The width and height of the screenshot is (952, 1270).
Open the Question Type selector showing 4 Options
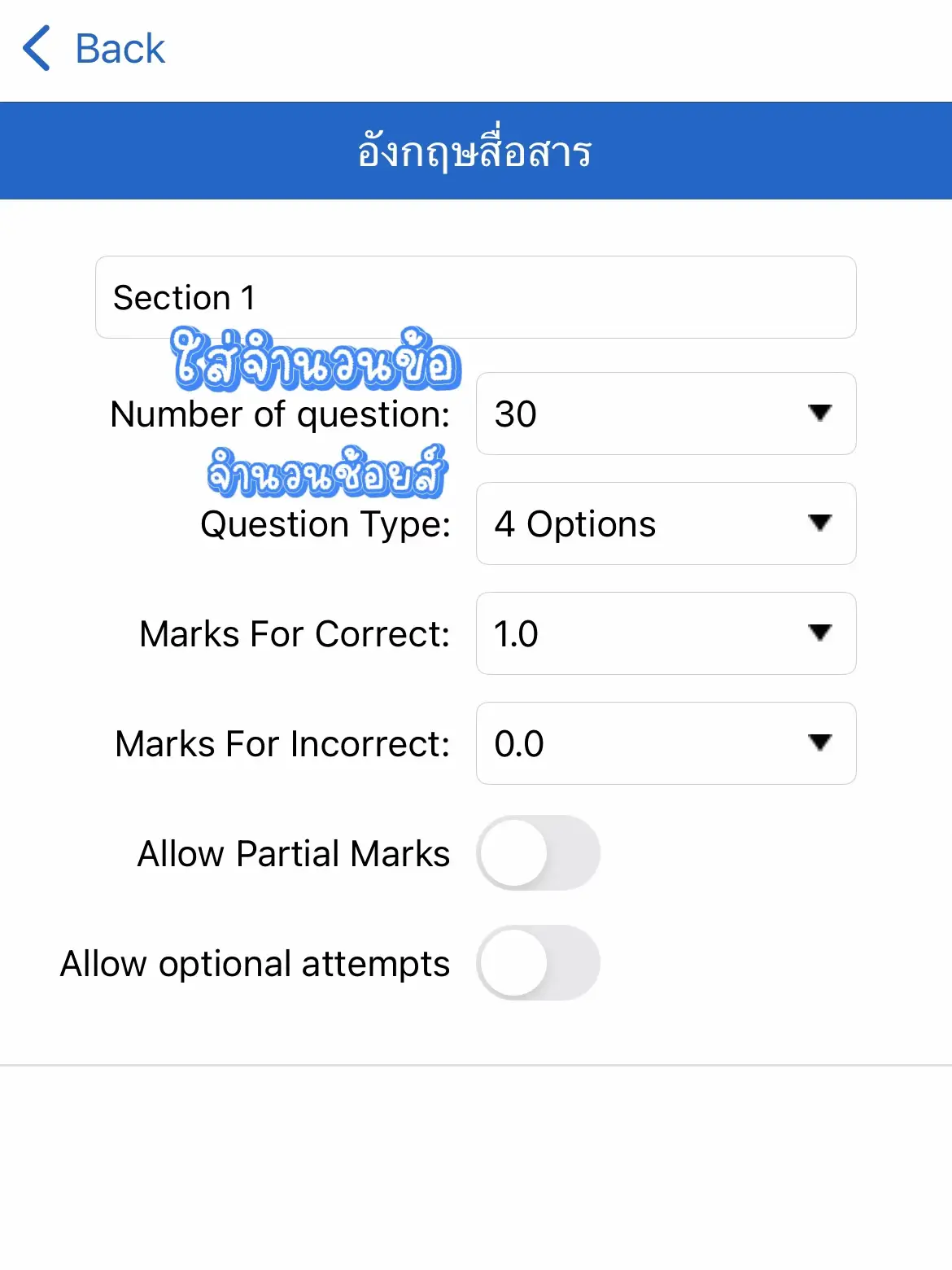click(x=665, y=523)
